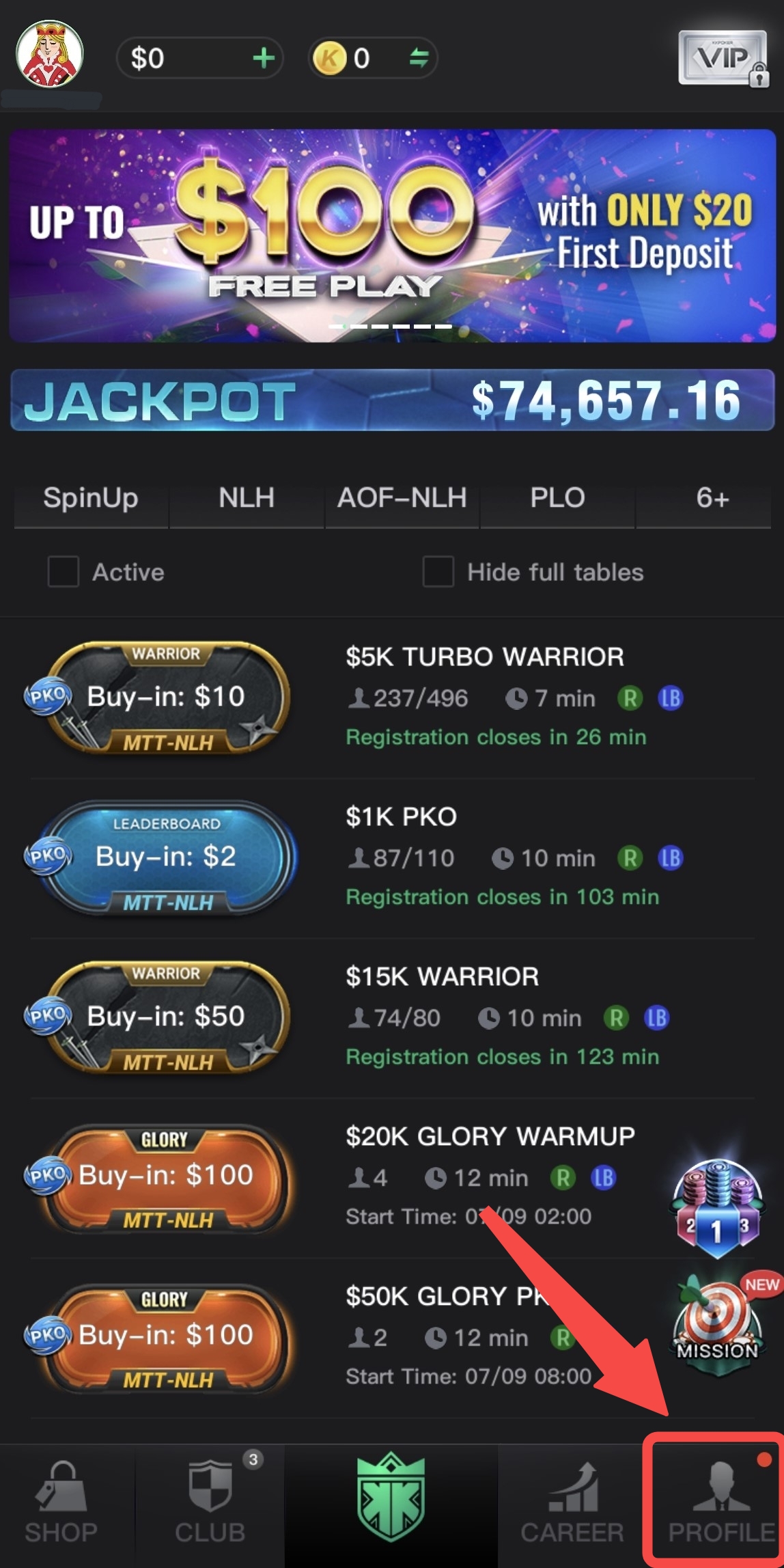784x1568 pixels.
Task: Check the Active checkbox
Action: click(x=64, y=572)
